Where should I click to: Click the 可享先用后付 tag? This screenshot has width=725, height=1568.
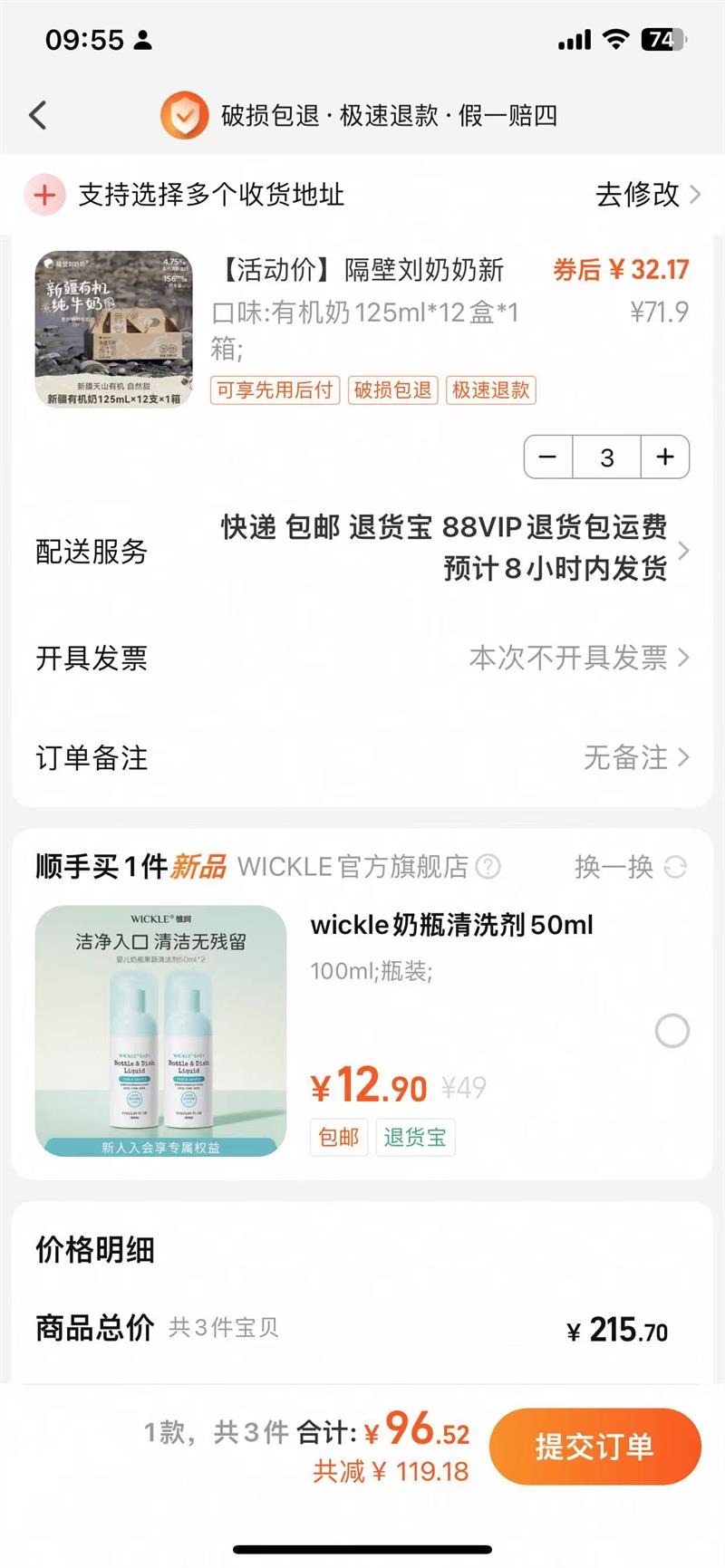(275, 390)
